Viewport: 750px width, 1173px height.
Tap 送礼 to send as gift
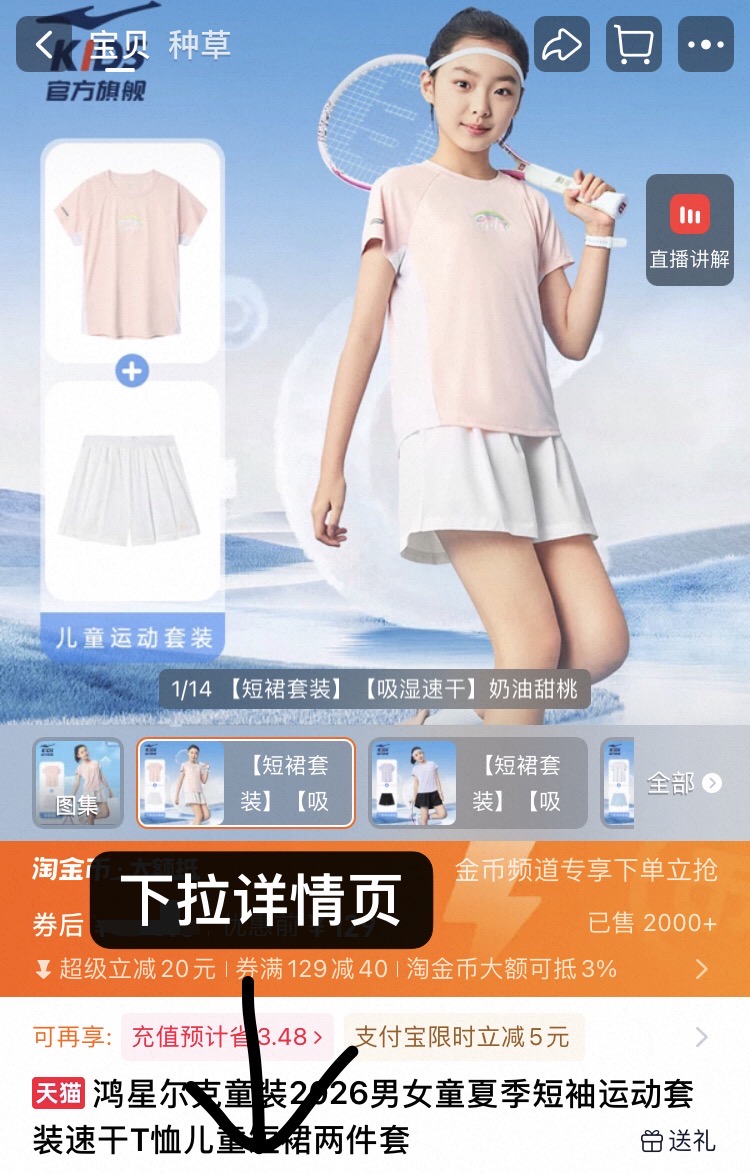[x=678, y=1140]
